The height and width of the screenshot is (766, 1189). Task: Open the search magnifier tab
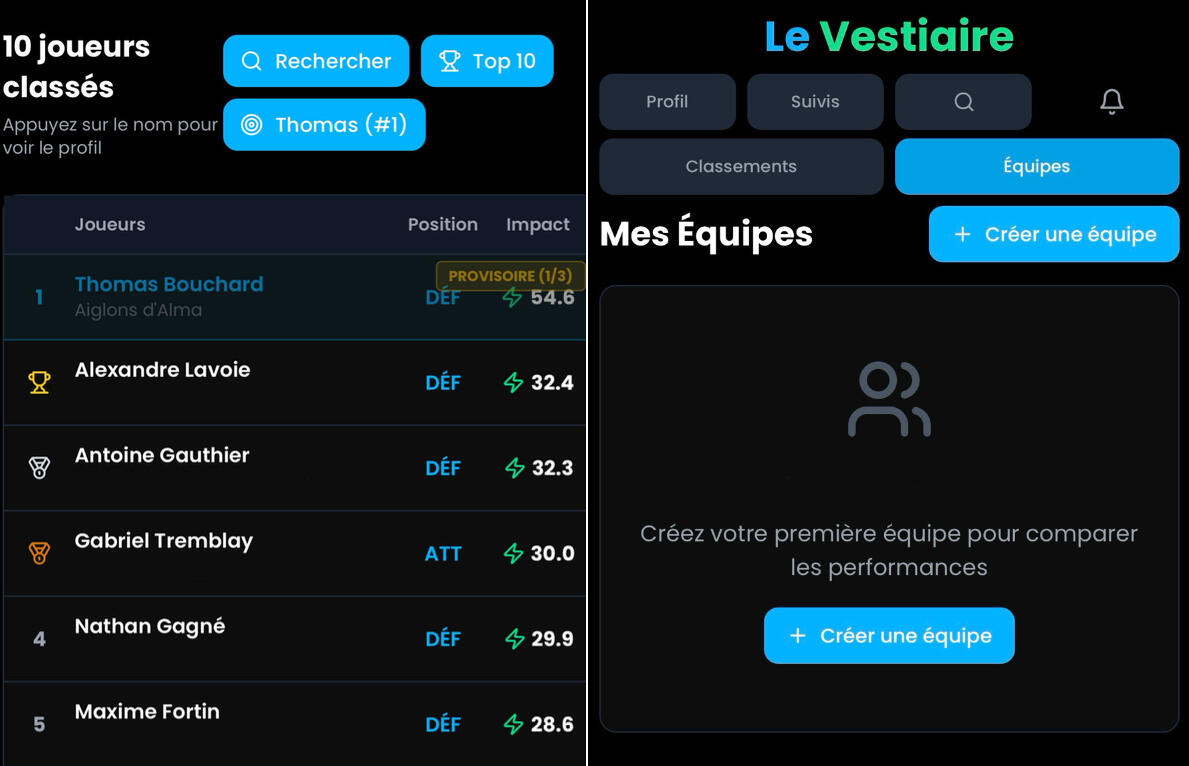pyautogui.click(x=963, y=102)
